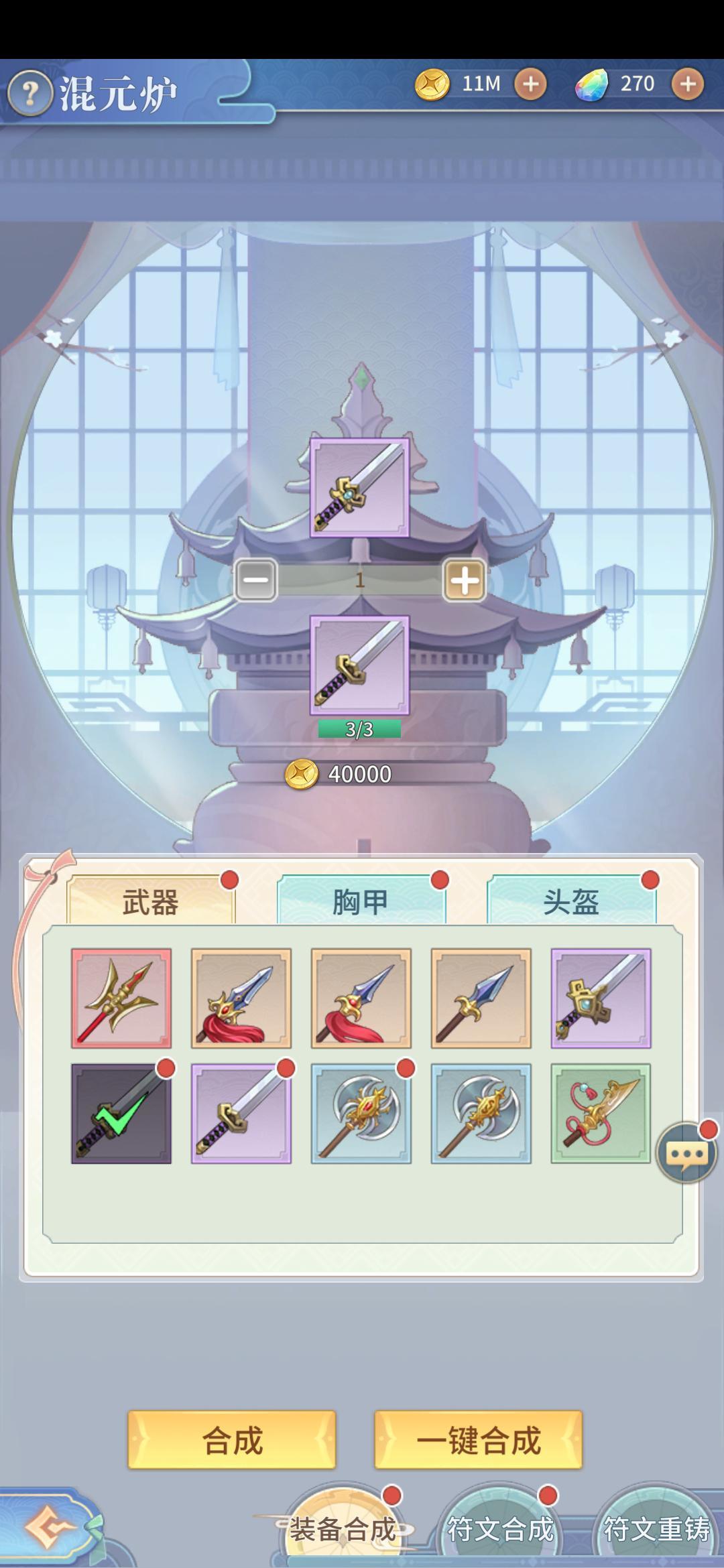Image resolution: width=724 pixels, height=1568 pixels.
Task: Tap the 一键合成 button
Action: tap(478, 1440)
